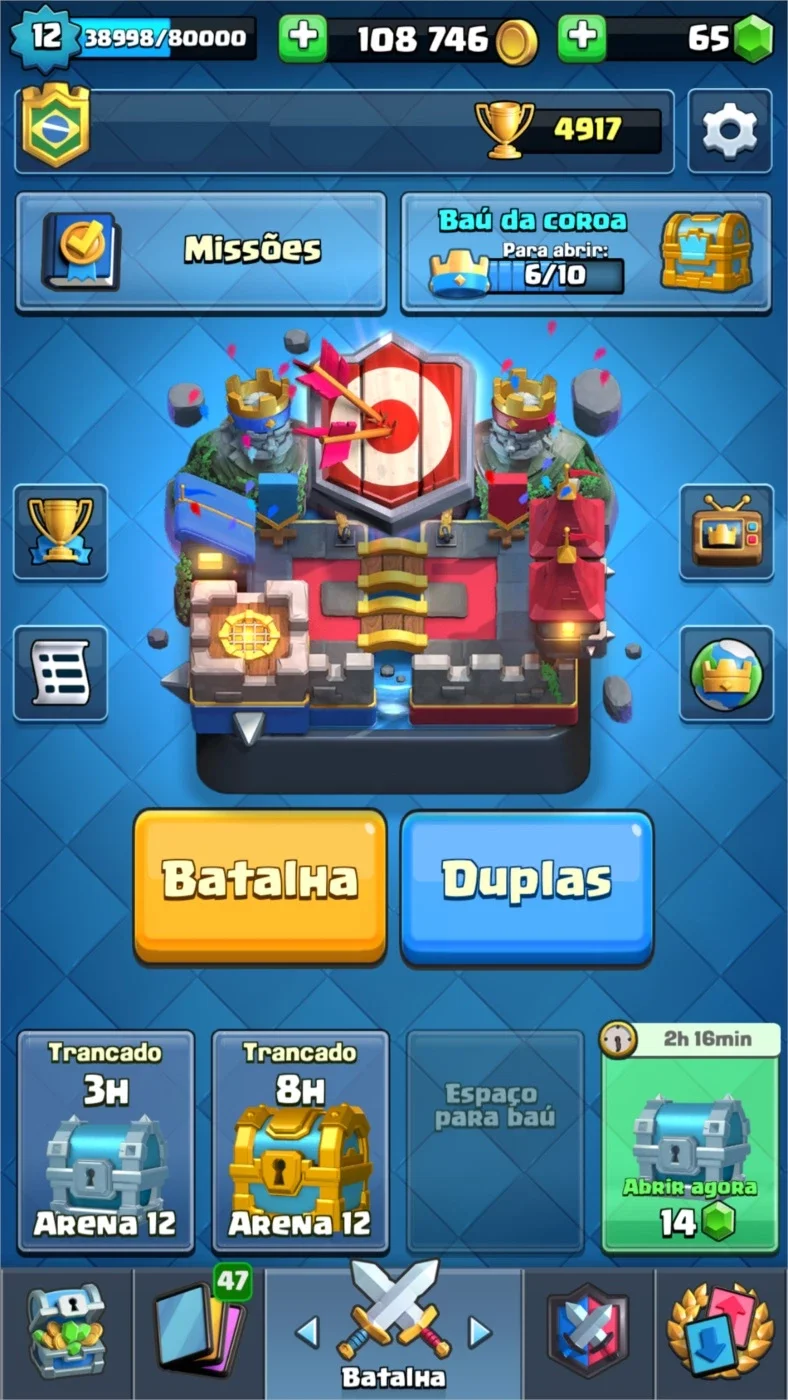Tap the 8H golden chest slot
788x1400 pixels.
300,1141
